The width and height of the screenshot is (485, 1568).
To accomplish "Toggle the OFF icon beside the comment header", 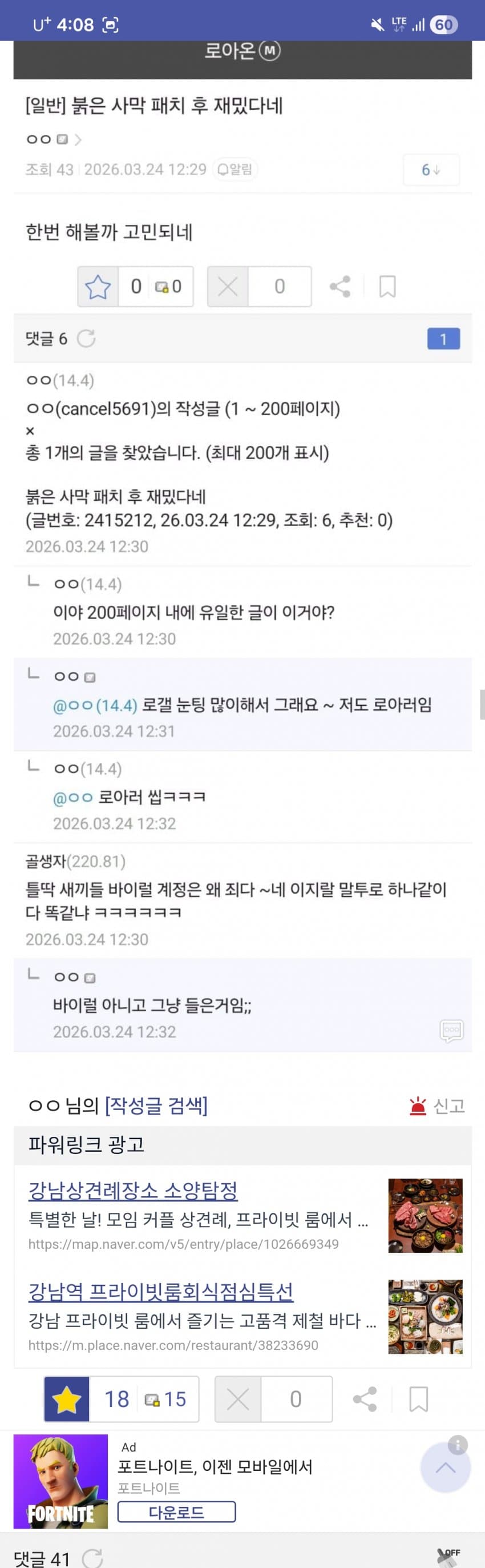I will [449, 1557].
